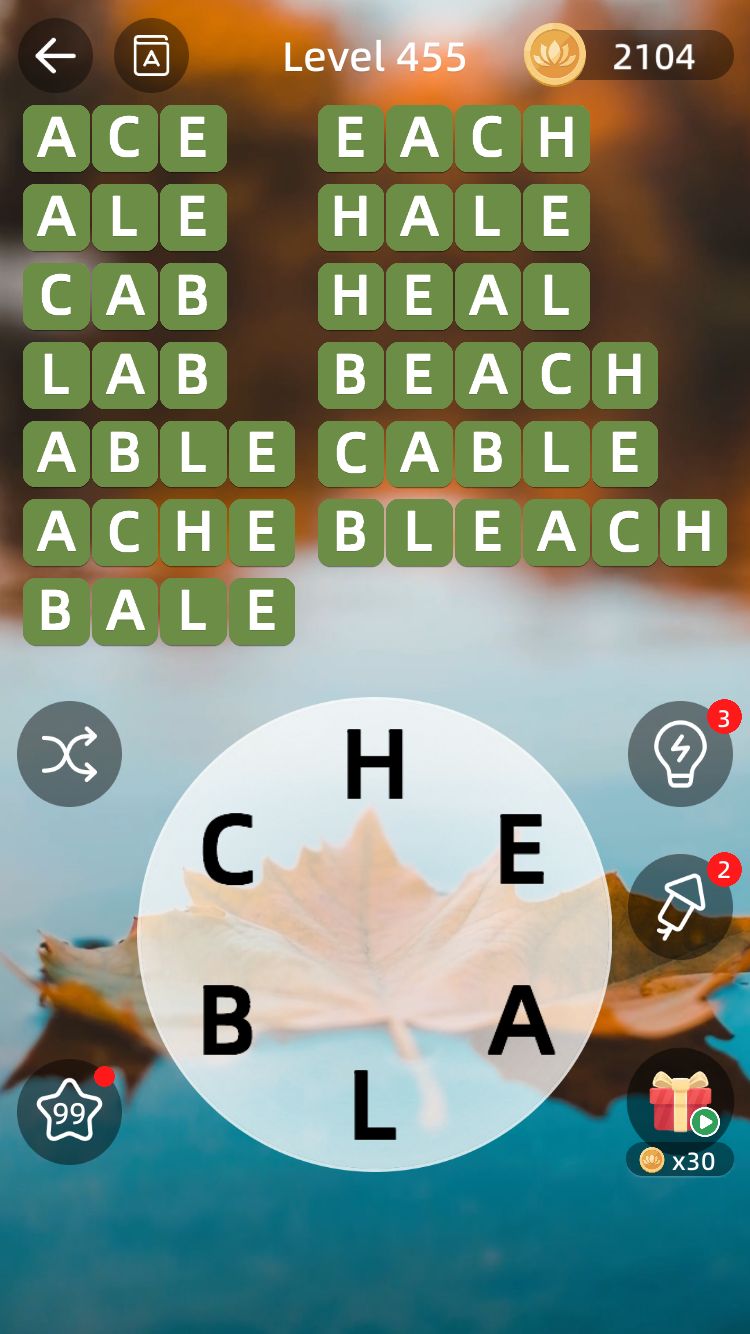Use the rocket booster hint
The height and width of the screenshot is (1334, 750).
coord(680,907)
